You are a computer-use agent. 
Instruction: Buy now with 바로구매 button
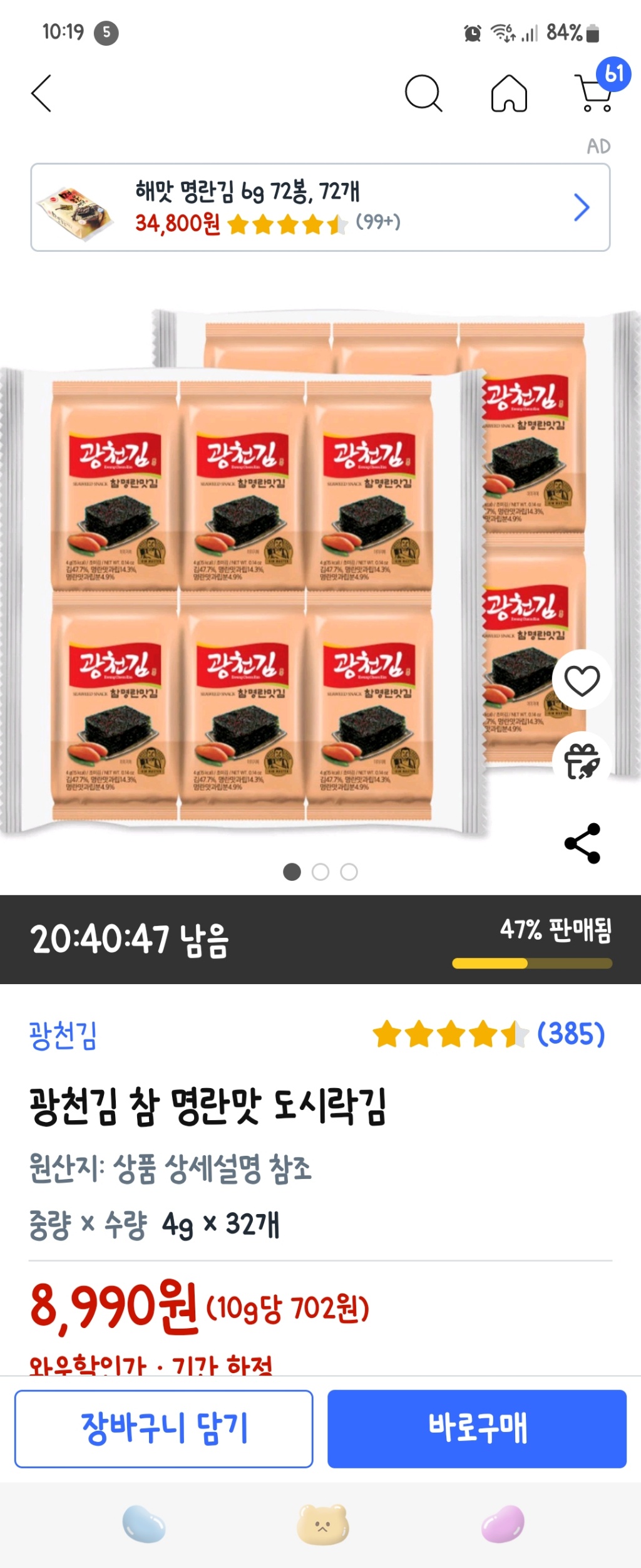click(x=477, y=1429)
